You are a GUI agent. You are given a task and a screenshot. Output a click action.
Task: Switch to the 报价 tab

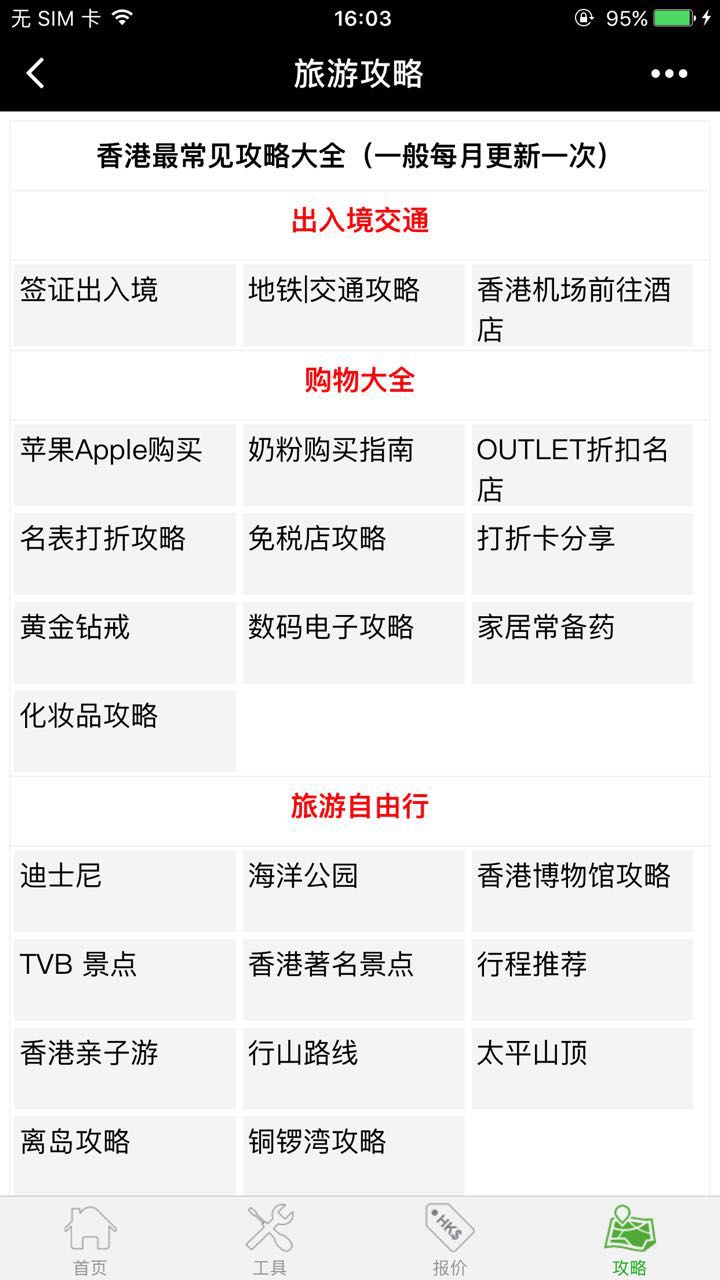(x=450, y=1240)
